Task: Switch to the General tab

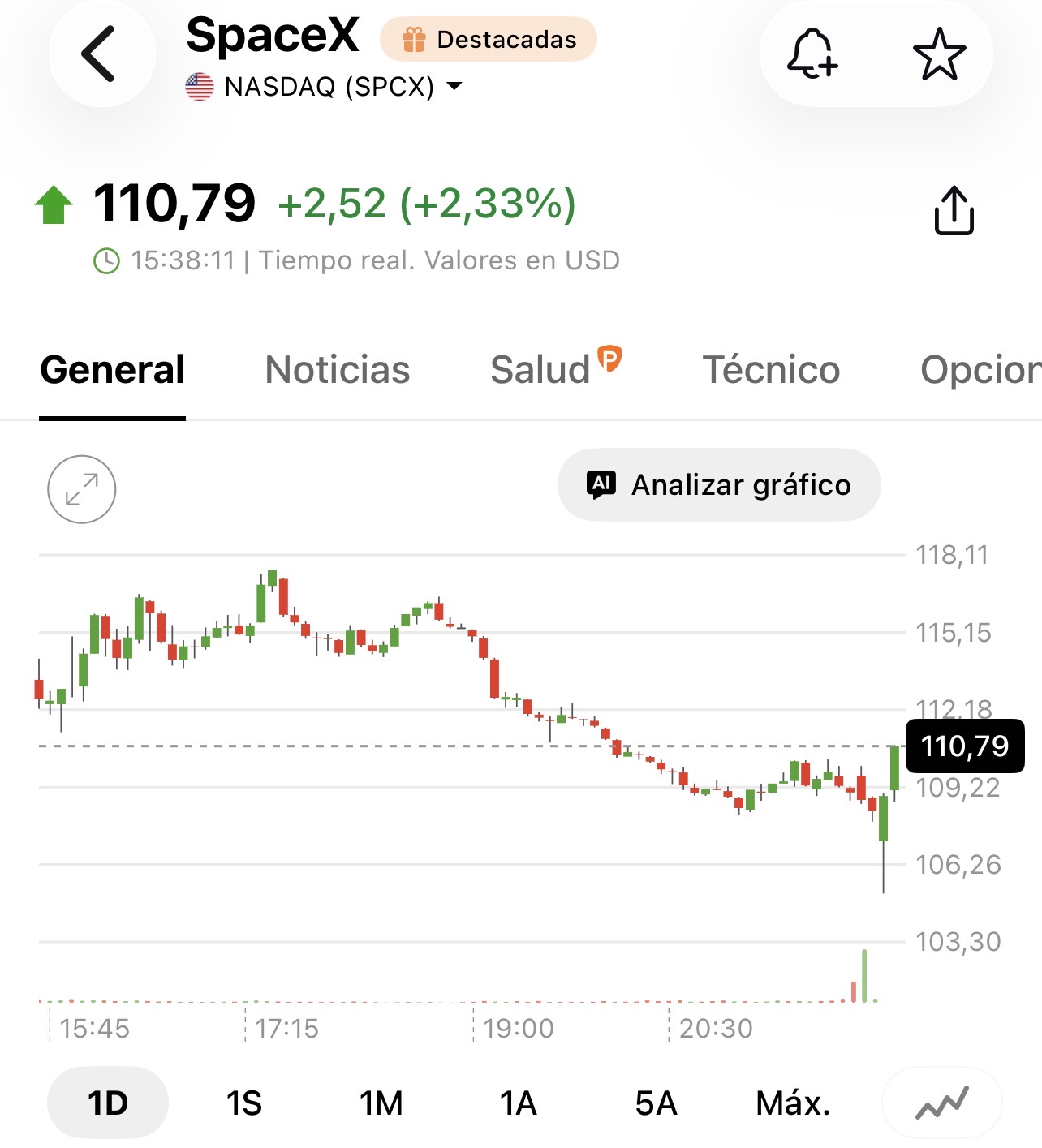Action: point(113,370)
